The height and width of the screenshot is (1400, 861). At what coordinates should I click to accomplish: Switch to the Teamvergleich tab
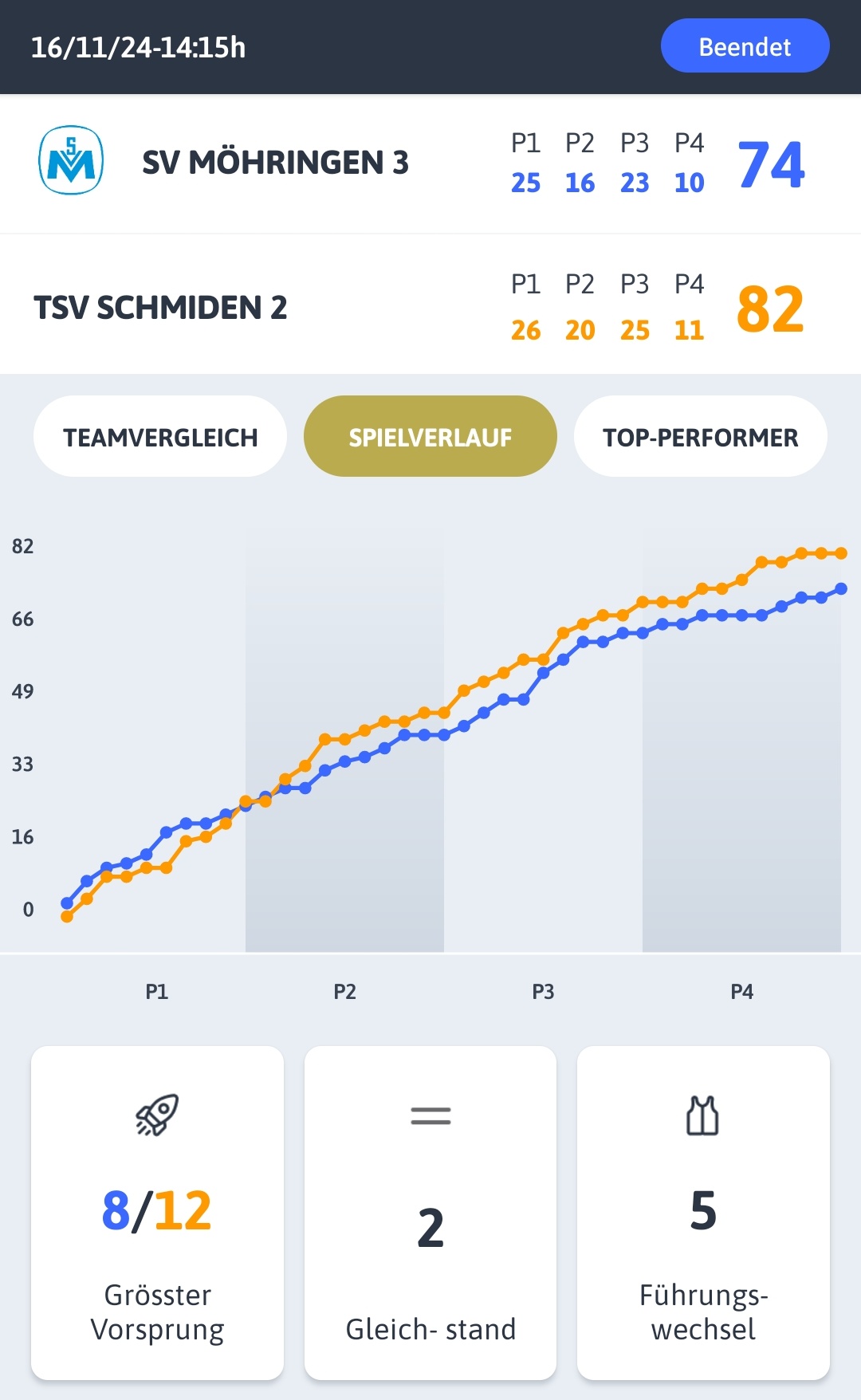tap(160, 437)
